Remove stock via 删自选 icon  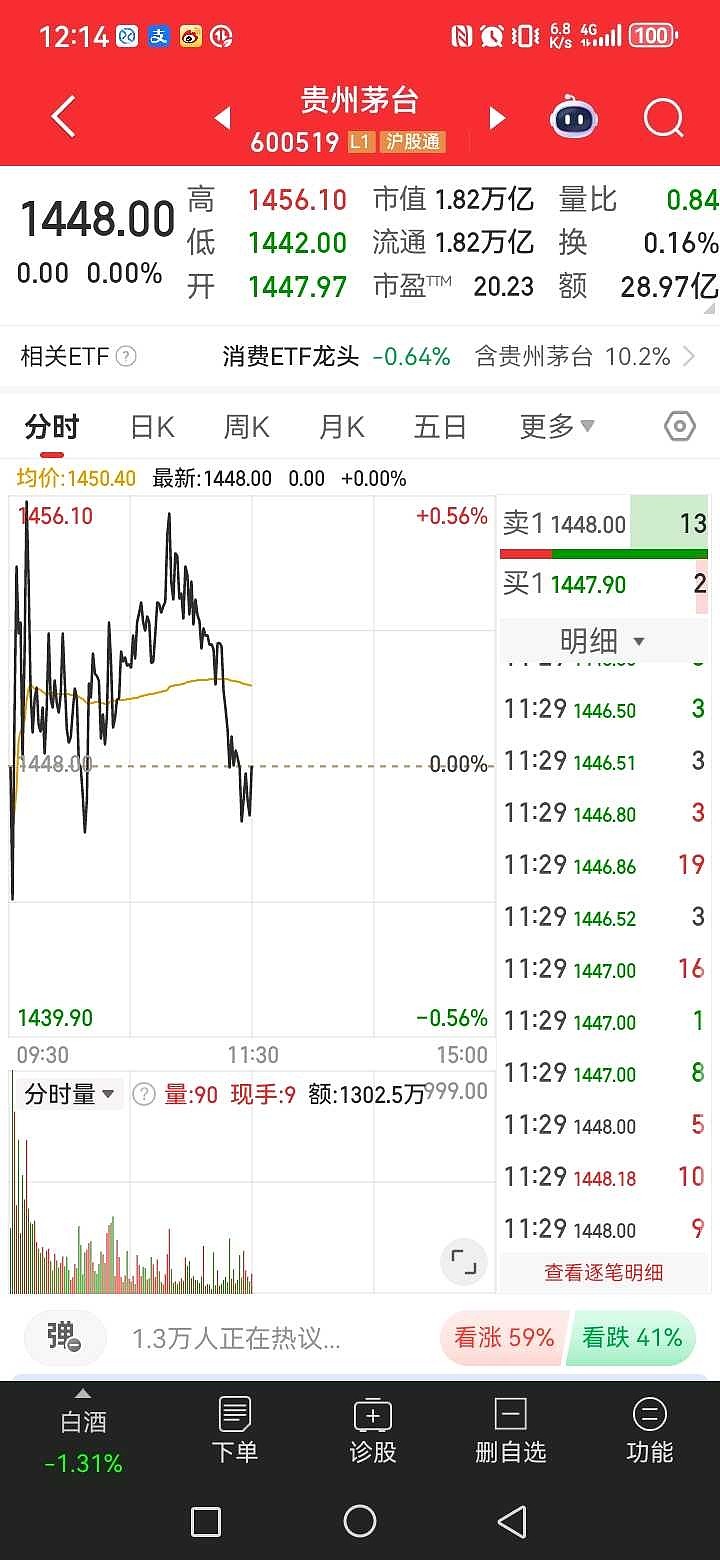[x=510, y=1432]
